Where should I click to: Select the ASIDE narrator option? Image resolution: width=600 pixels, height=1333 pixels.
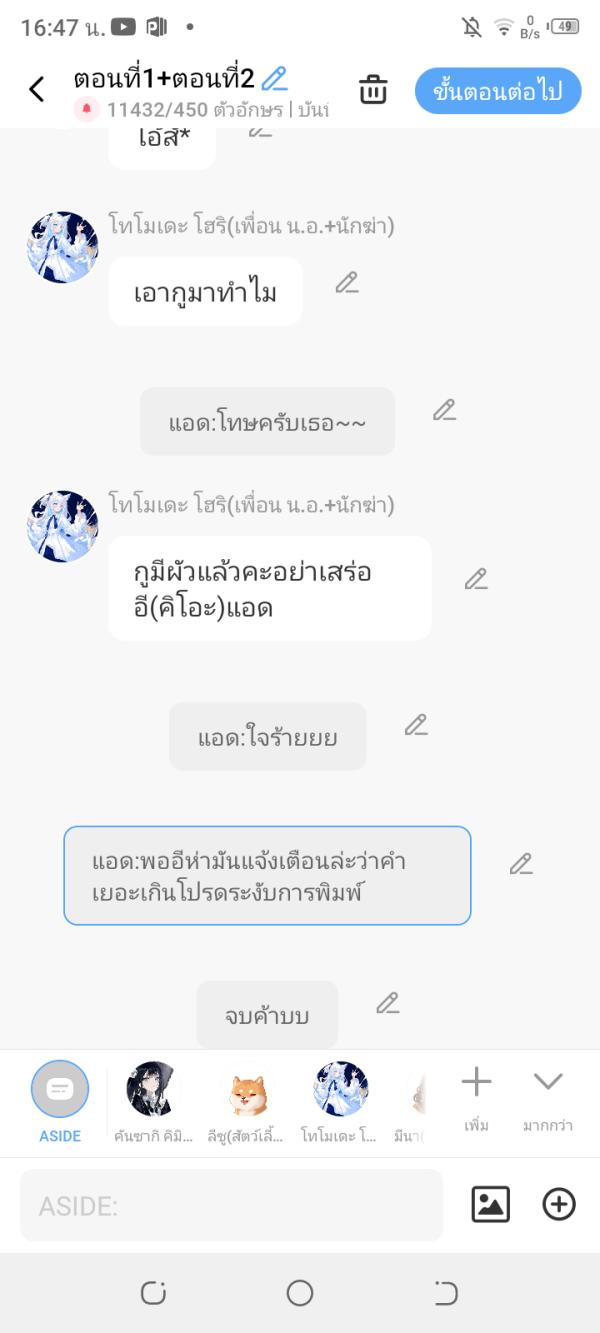60,1098
